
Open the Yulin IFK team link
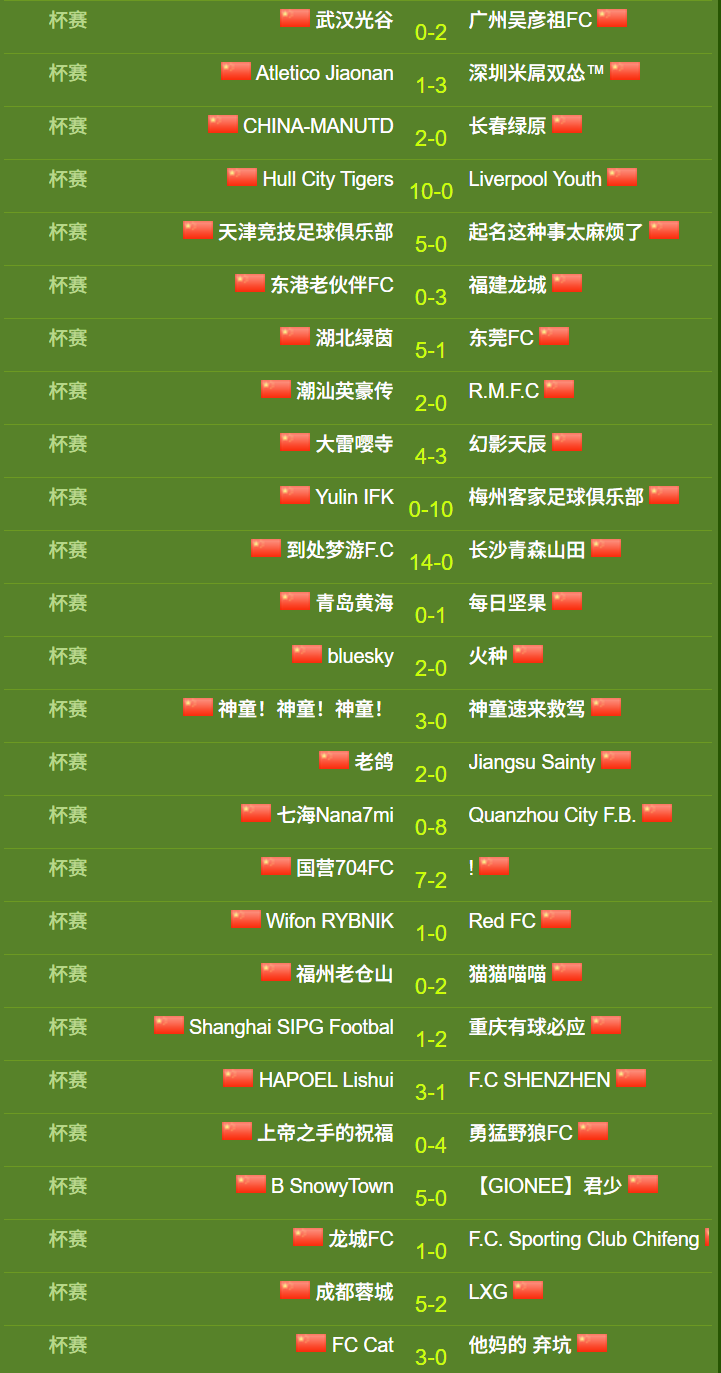[x=355, y=497]
